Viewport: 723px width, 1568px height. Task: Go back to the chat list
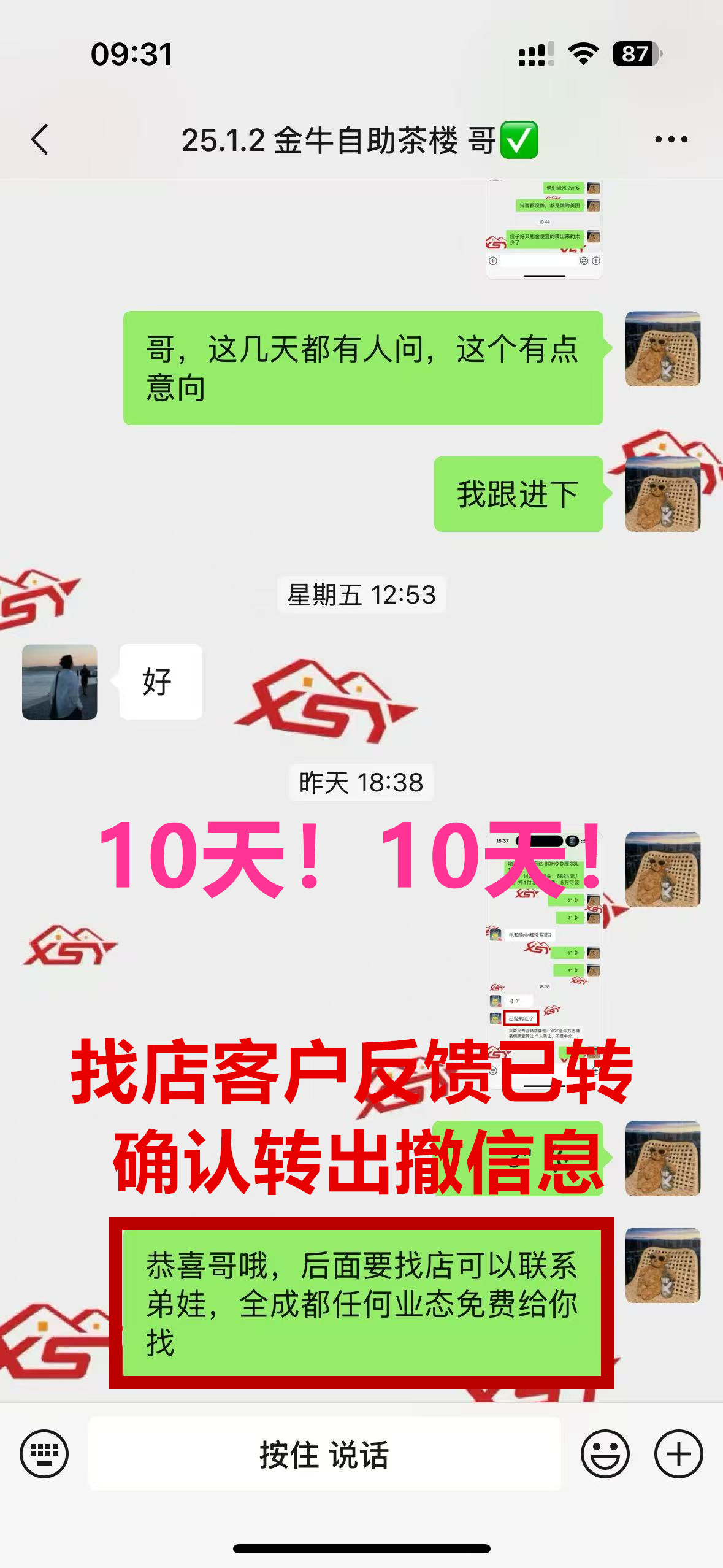coord(40,139)
